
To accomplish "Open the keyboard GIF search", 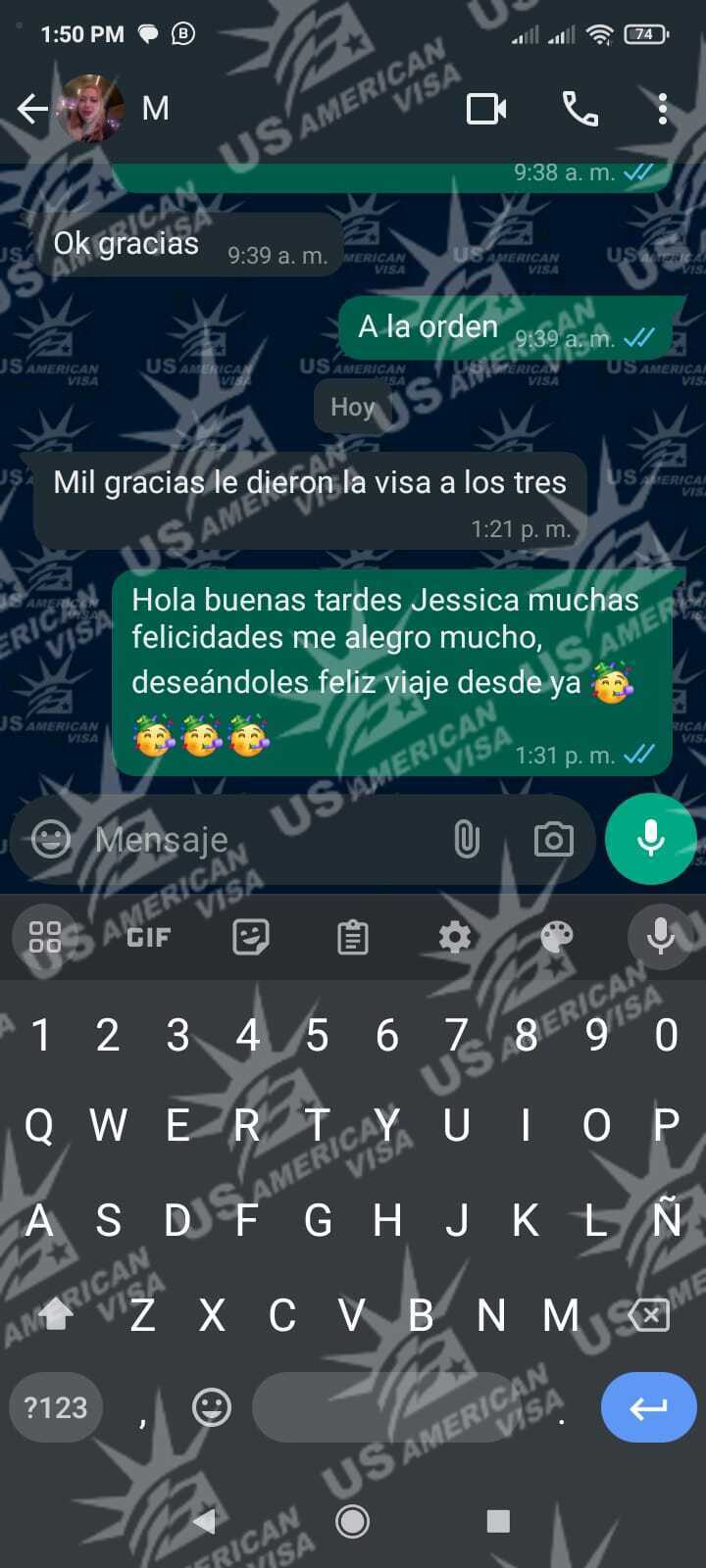I will [148, 937].
